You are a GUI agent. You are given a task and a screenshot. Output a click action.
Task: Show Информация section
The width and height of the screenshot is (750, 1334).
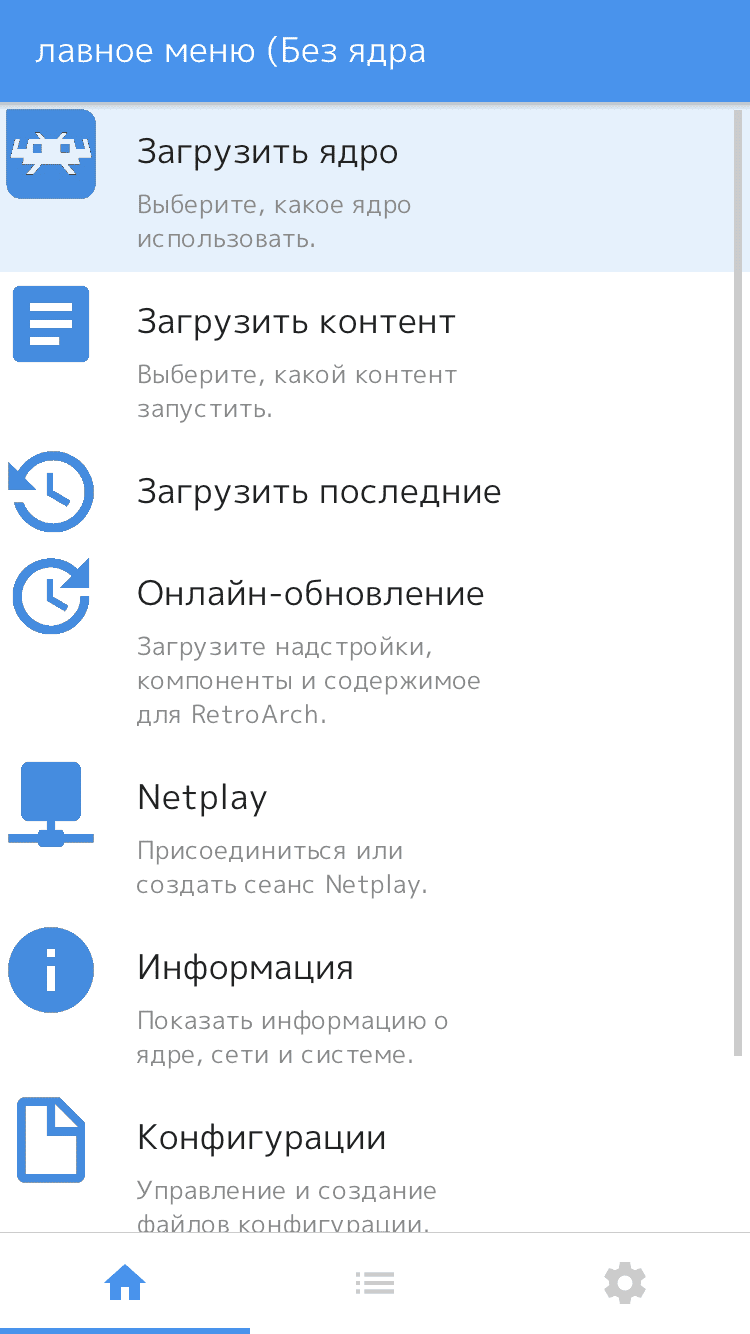click(245, 968)
